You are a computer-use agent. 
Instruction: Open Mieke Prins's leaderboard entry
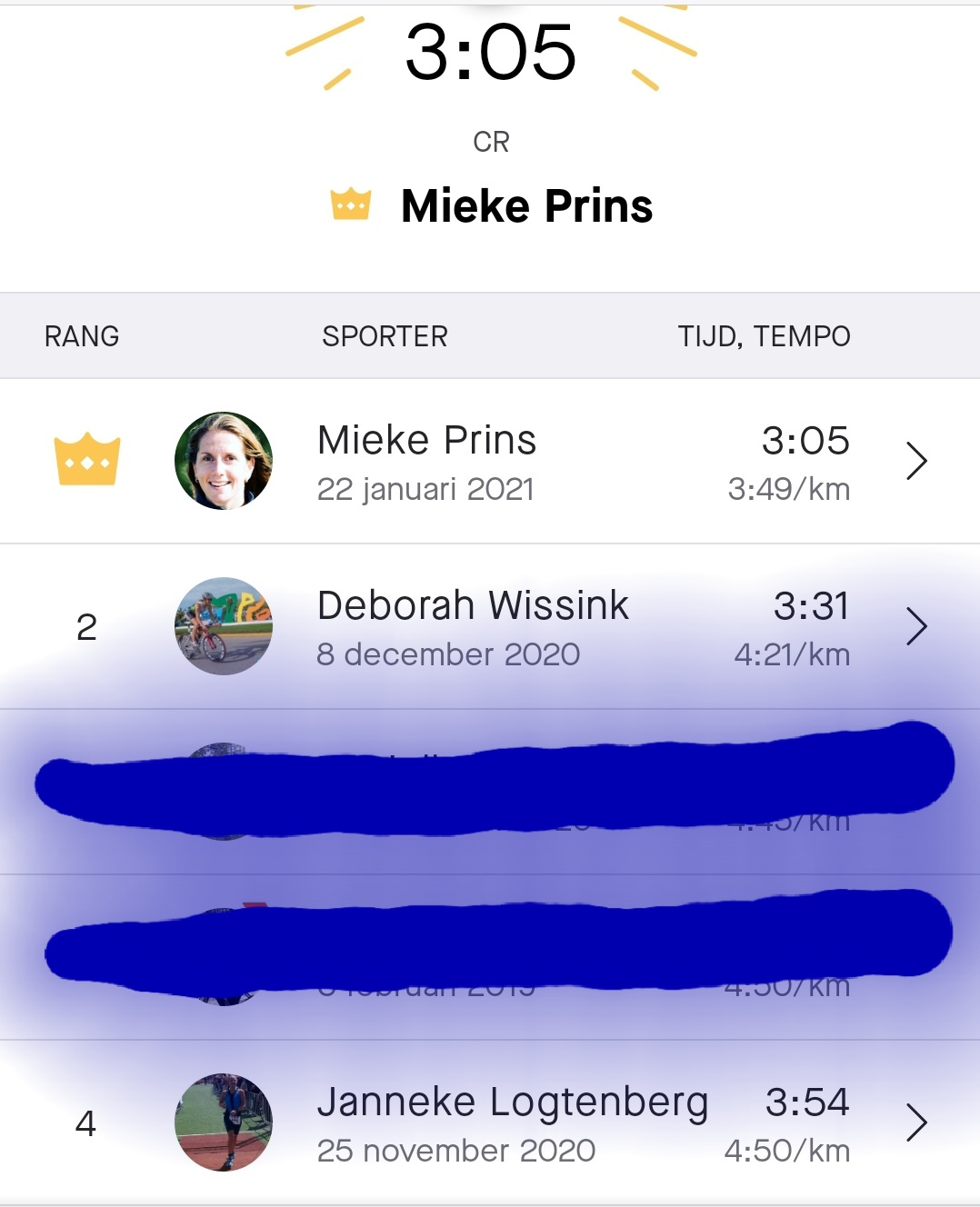[x=491, y=462]
